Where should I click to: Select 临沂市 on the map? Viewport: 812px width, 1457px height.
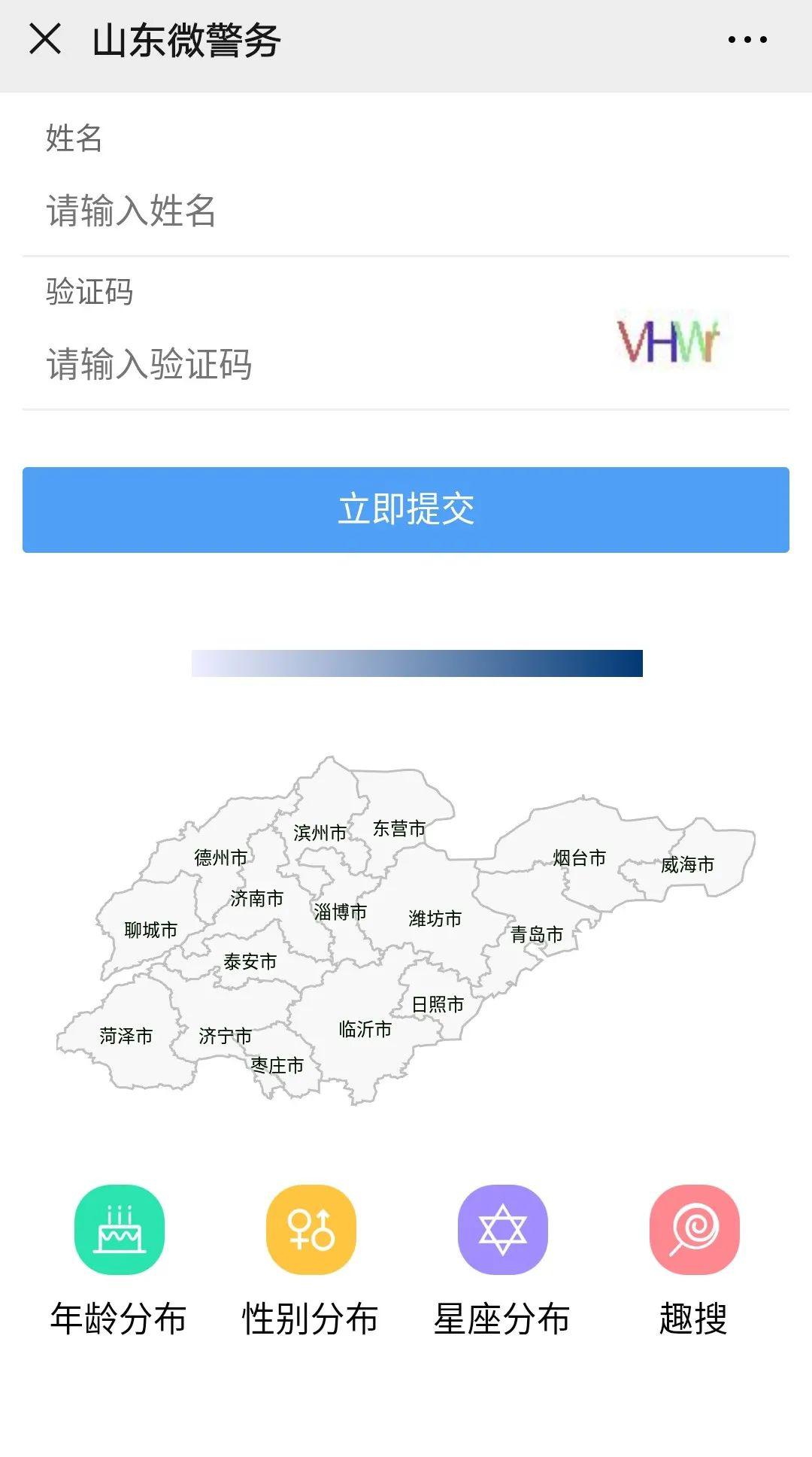click(x=365, y=1029)
